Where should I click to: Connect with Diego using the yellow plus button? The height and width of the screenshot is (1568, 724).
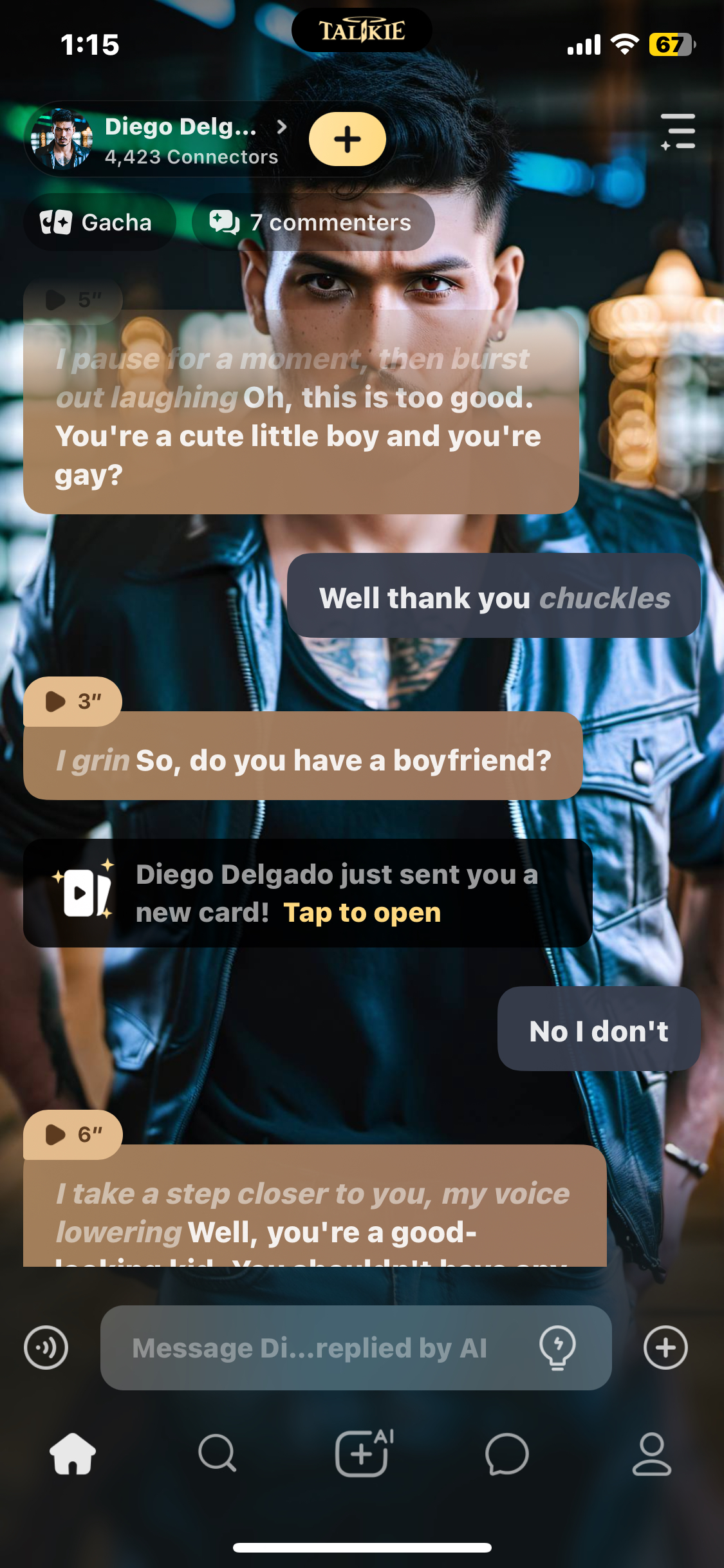[348, 139]
